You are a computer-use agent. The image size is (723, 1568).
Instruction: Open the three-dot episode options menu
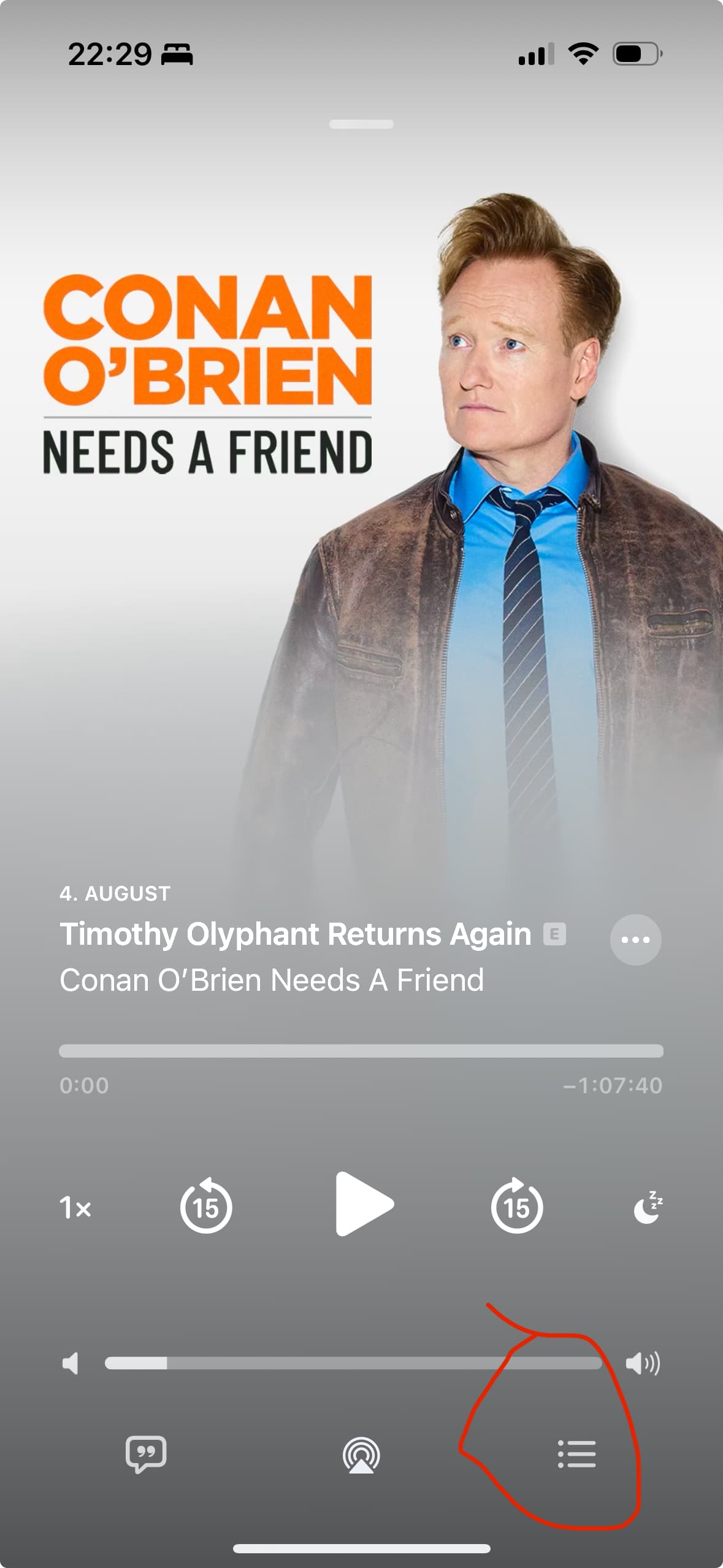(635, 940)
